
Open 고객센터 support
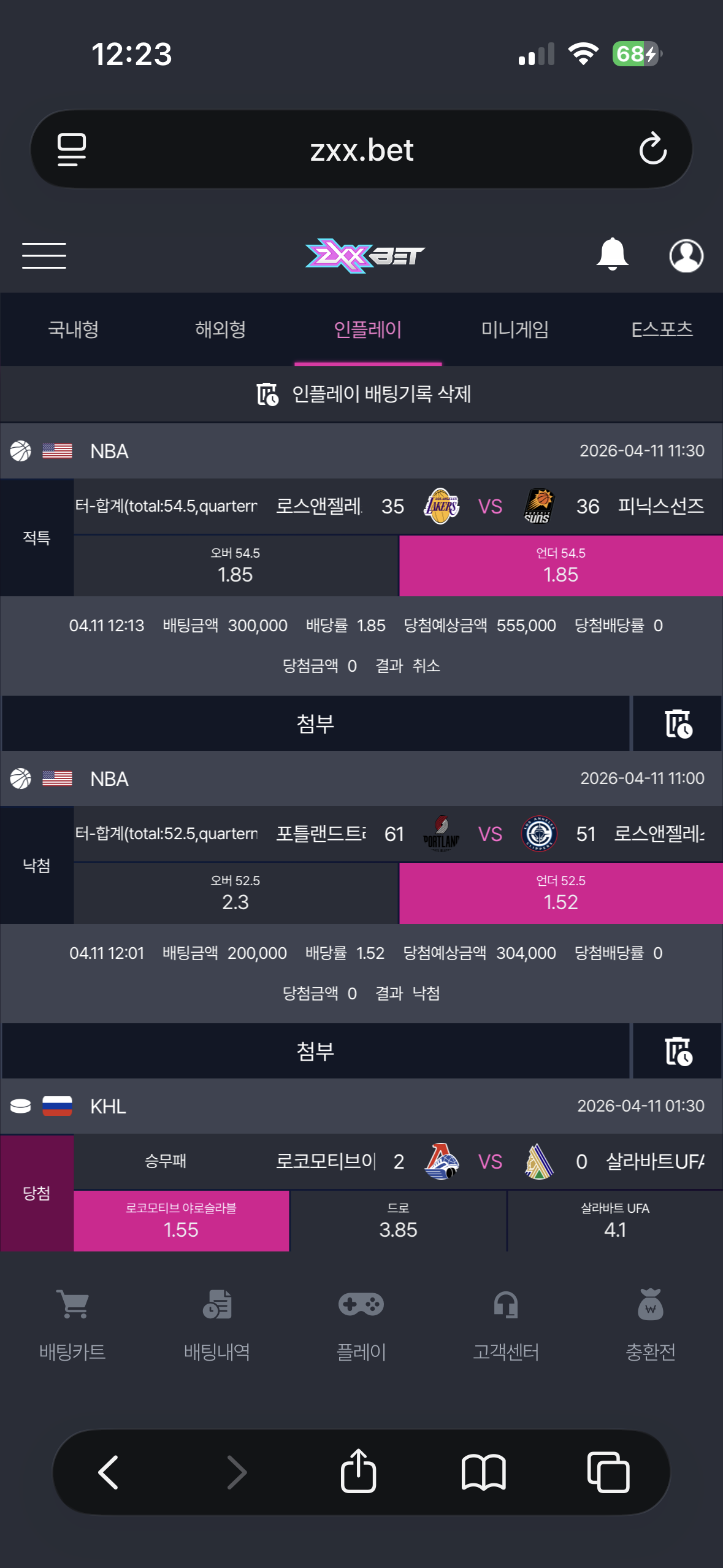[x=506, y=1324]
